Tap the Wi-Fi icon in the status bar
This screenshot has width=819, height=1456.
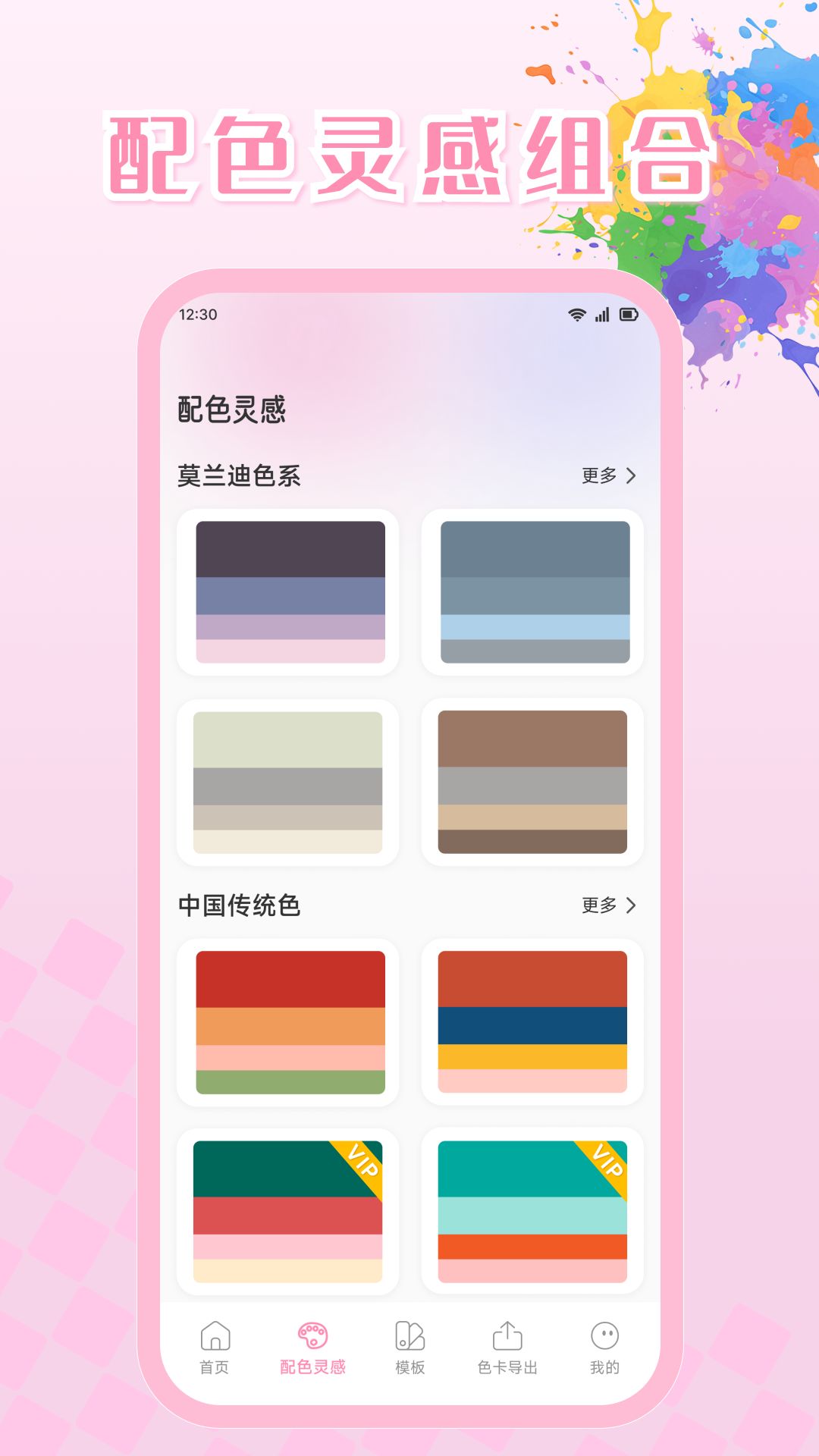click(577, 317)
